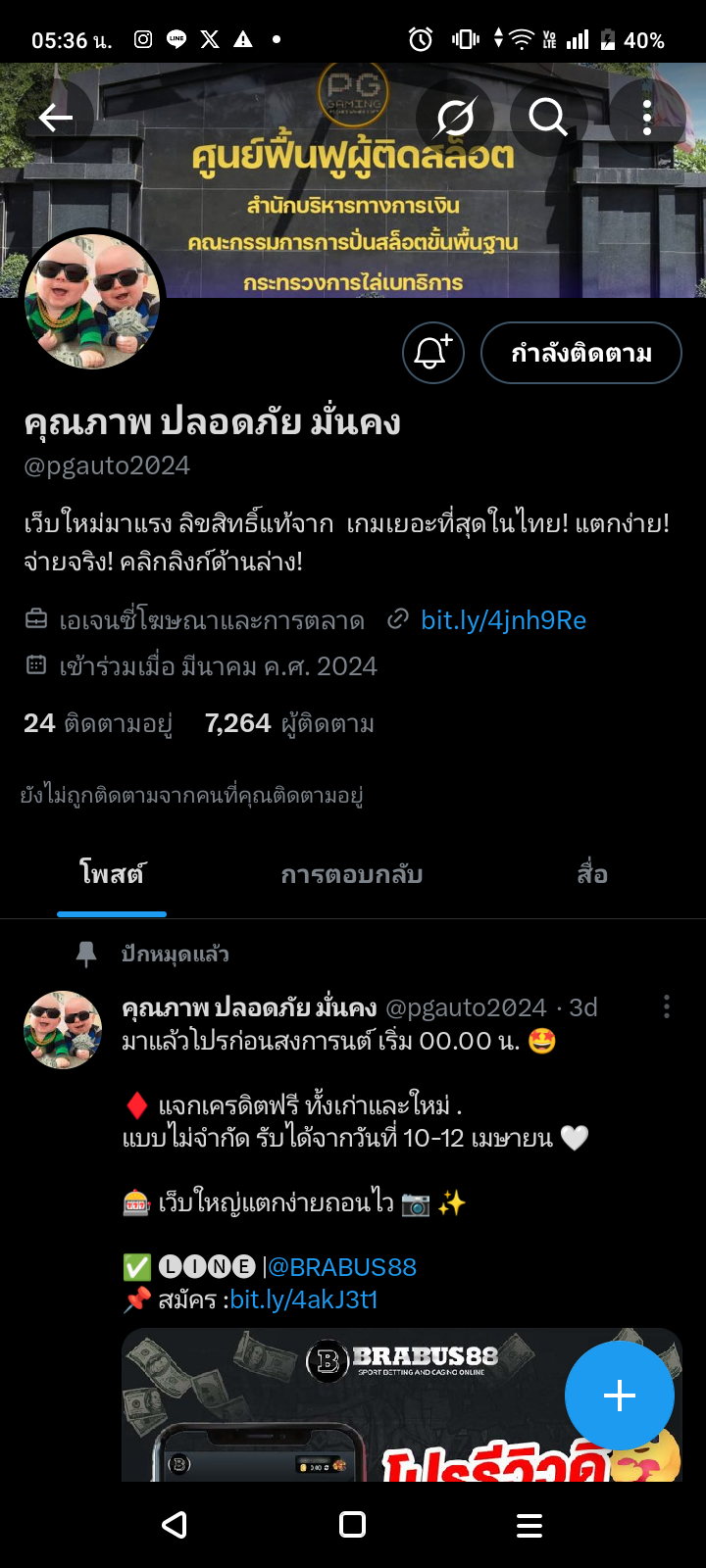Image resolution: width=706 pixels, height=1568 pixels.
Task: Open the profile avatar picture
Action: pos(92,302)
